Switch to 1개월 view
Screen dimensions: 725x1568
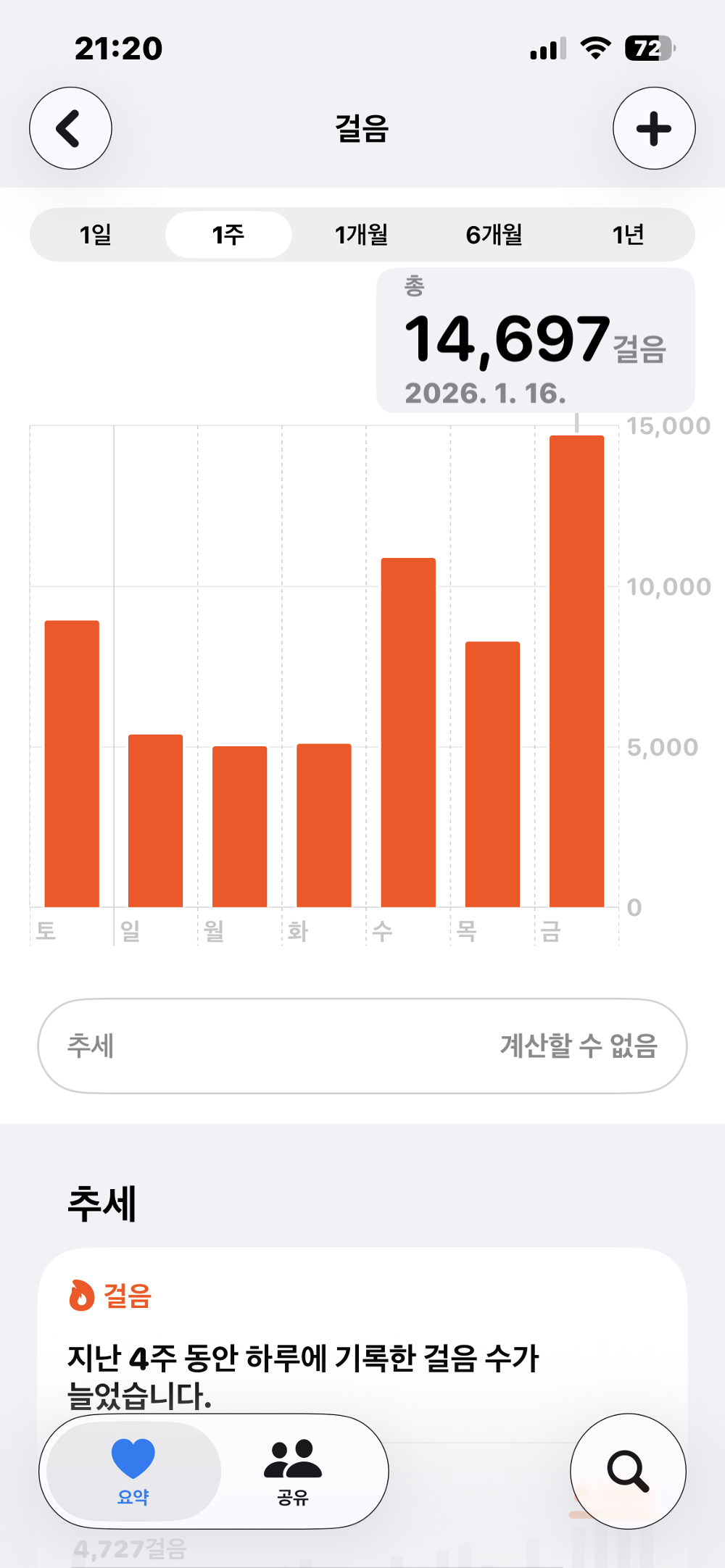(361, 234)
